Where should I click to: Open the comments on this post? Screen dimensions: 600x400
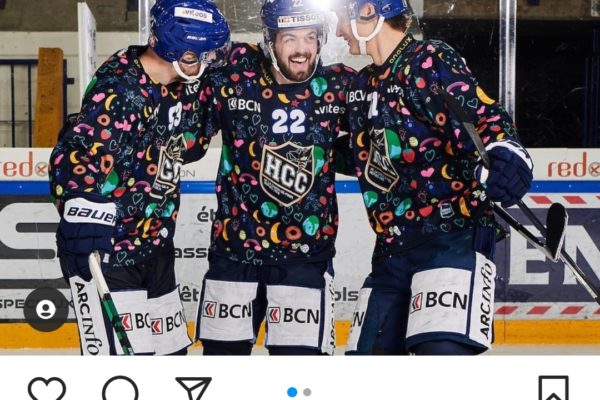click(120, 390)
